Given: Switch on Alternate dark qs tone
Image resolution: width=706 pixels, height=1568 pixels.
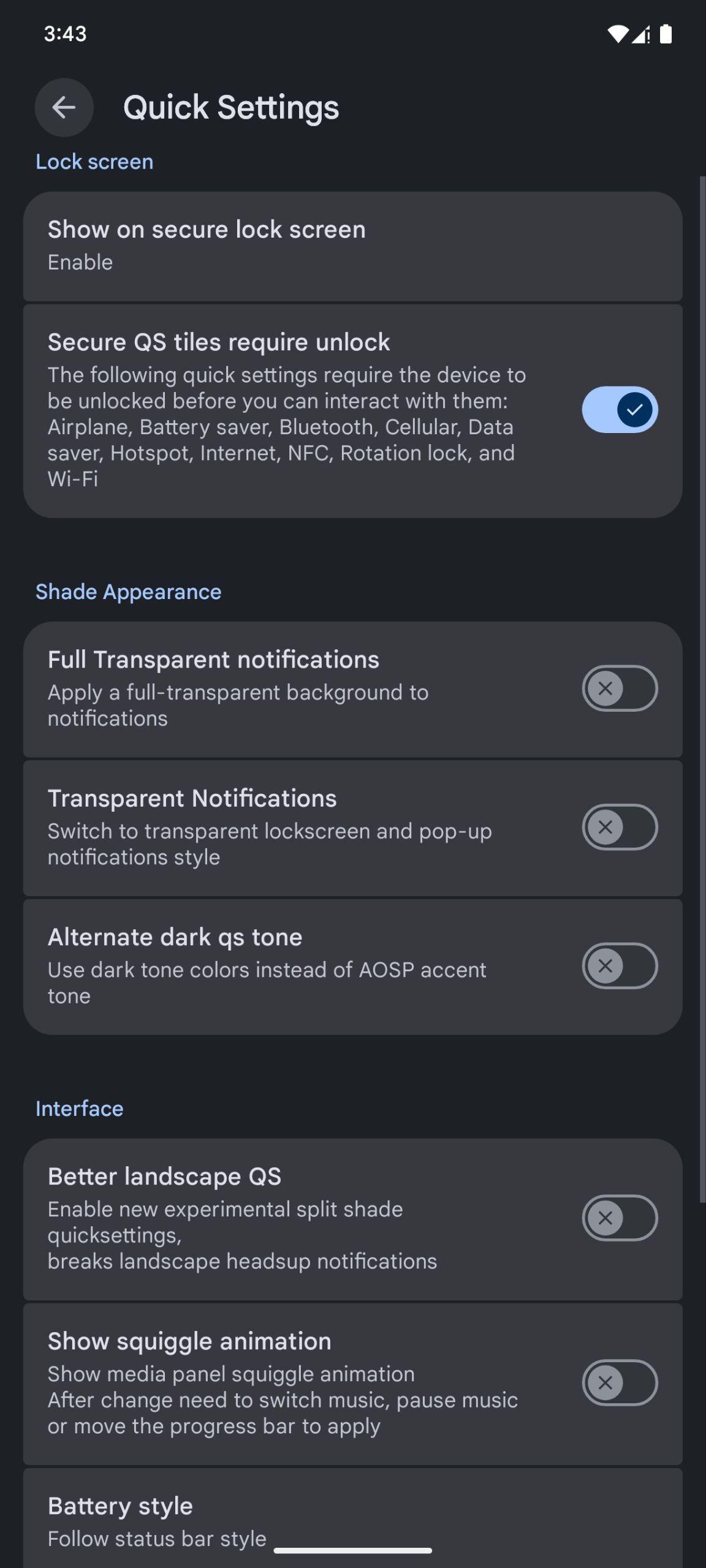Looking at the screenshot, I should [x=620, y=966].
